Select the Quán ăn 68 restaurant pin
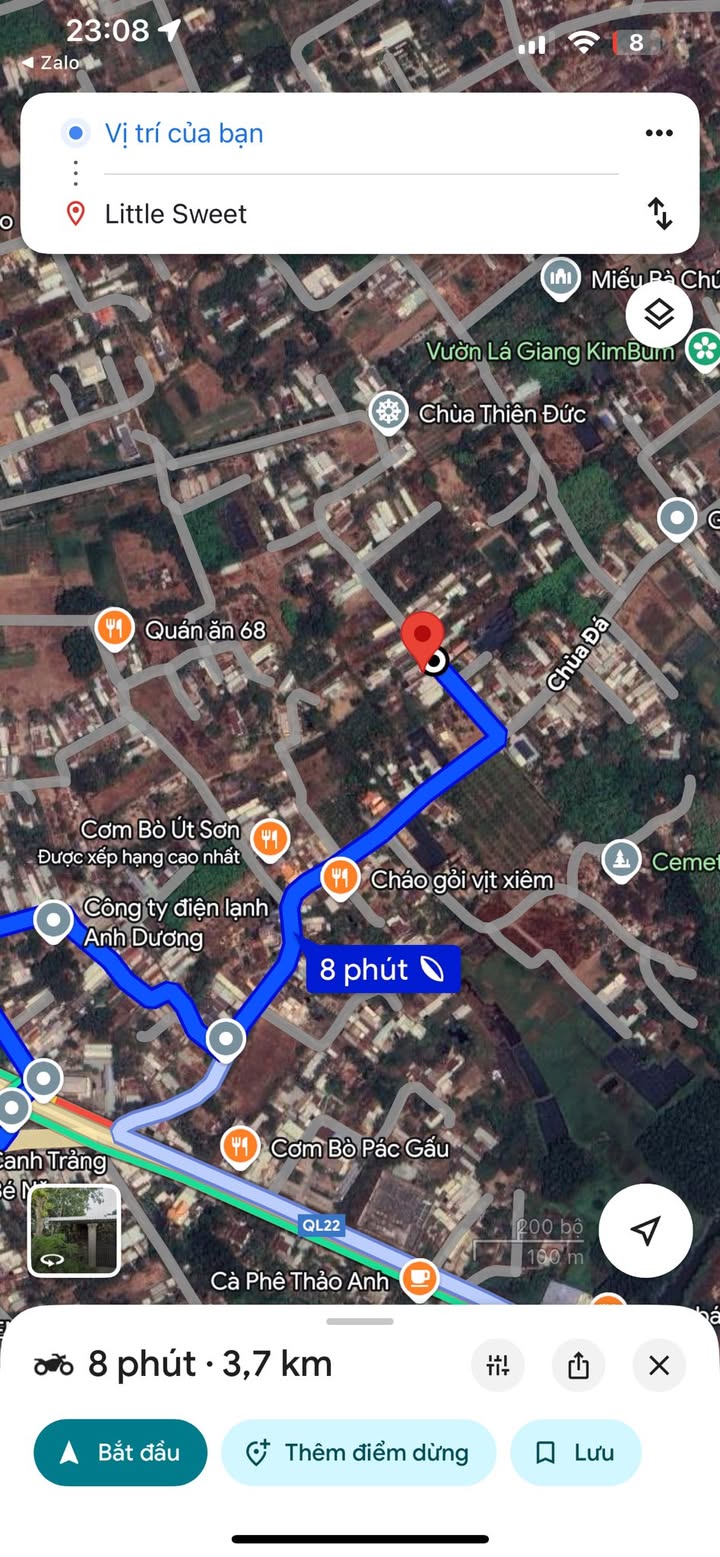This screenshot has width=720, height=1557. coord(115,630)
